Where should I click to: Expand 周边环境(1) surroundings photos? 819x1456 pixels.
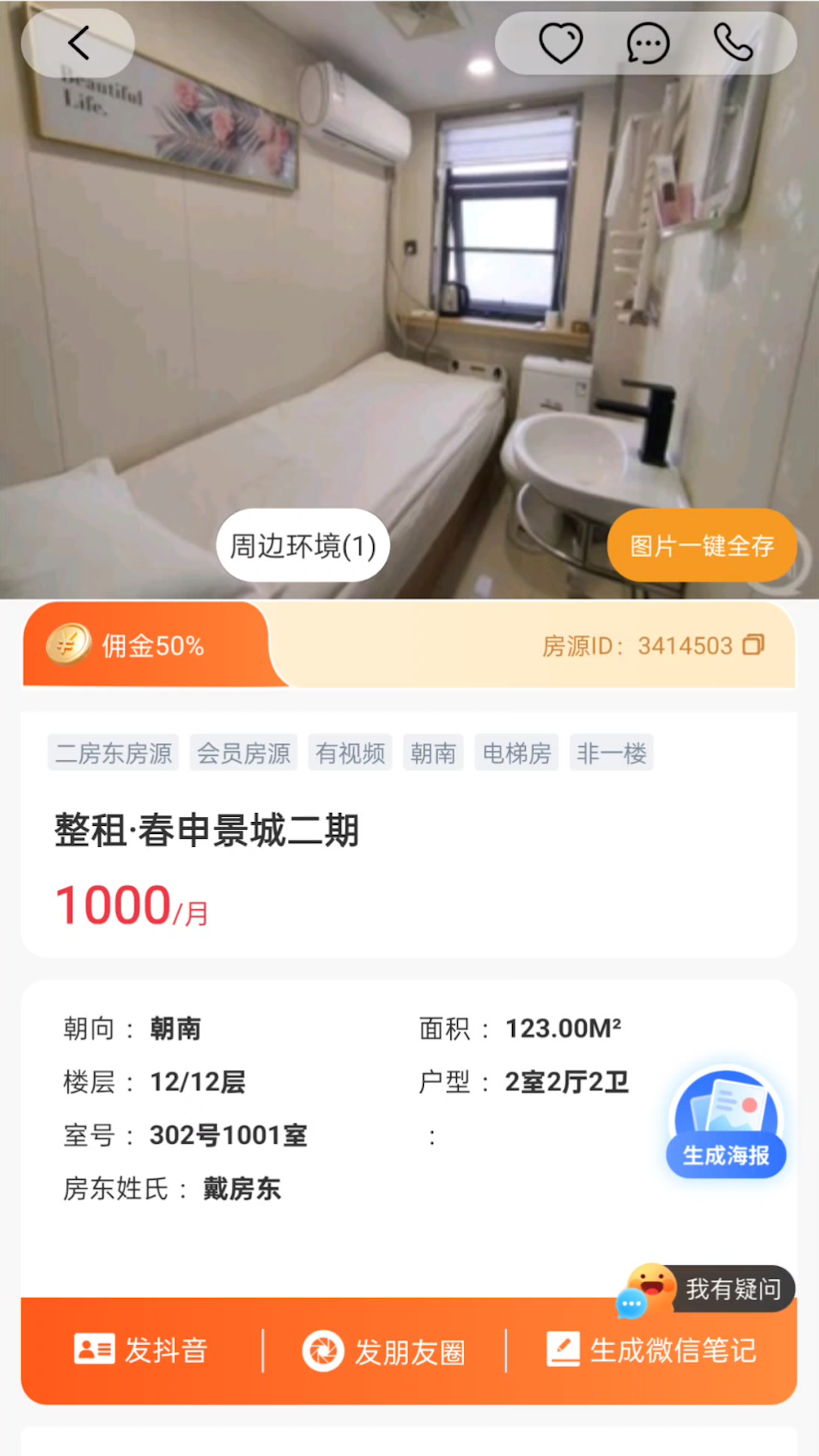[x=302, y=545]
